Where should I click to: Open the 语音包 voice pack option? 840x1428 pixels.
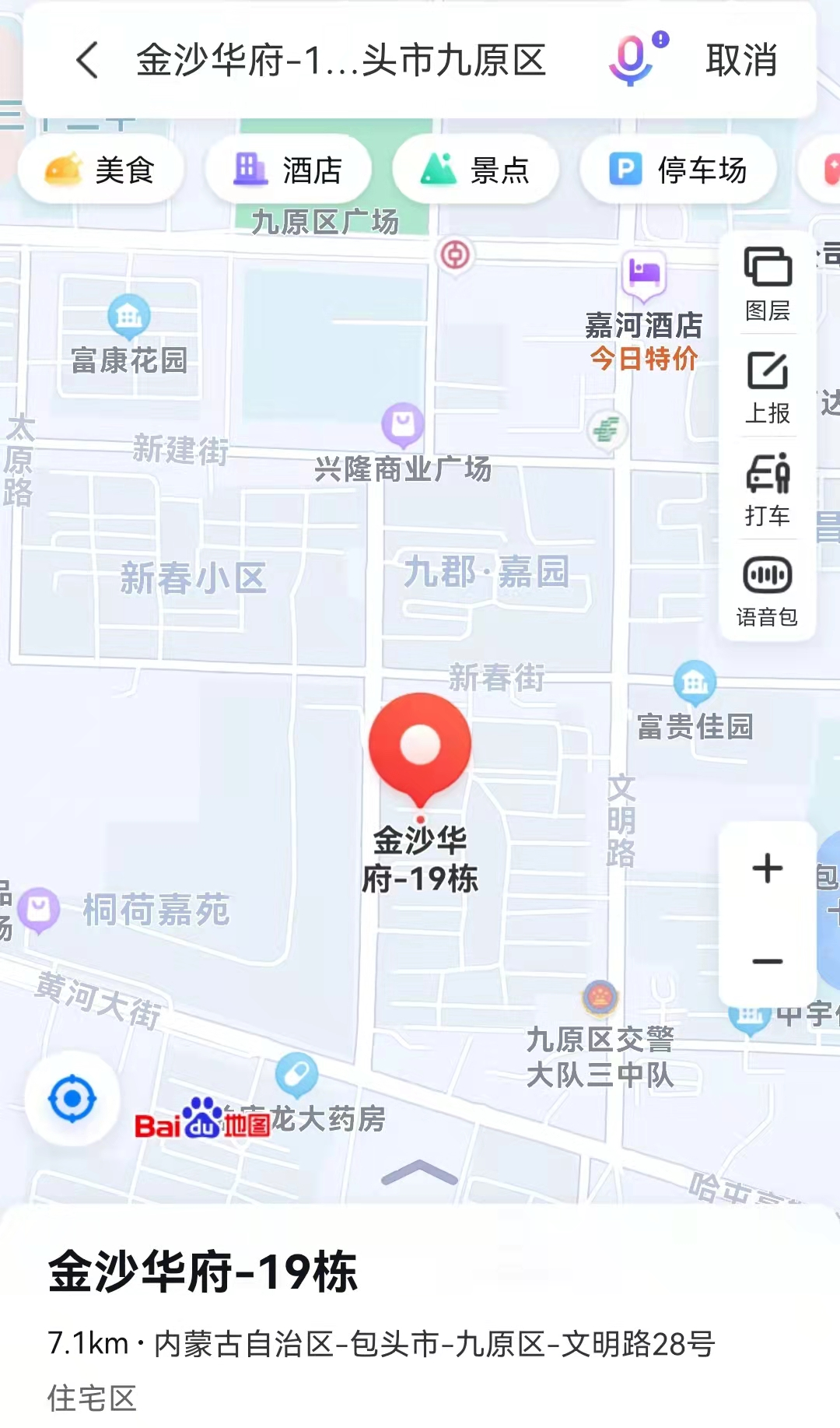[x=768, y=591]
